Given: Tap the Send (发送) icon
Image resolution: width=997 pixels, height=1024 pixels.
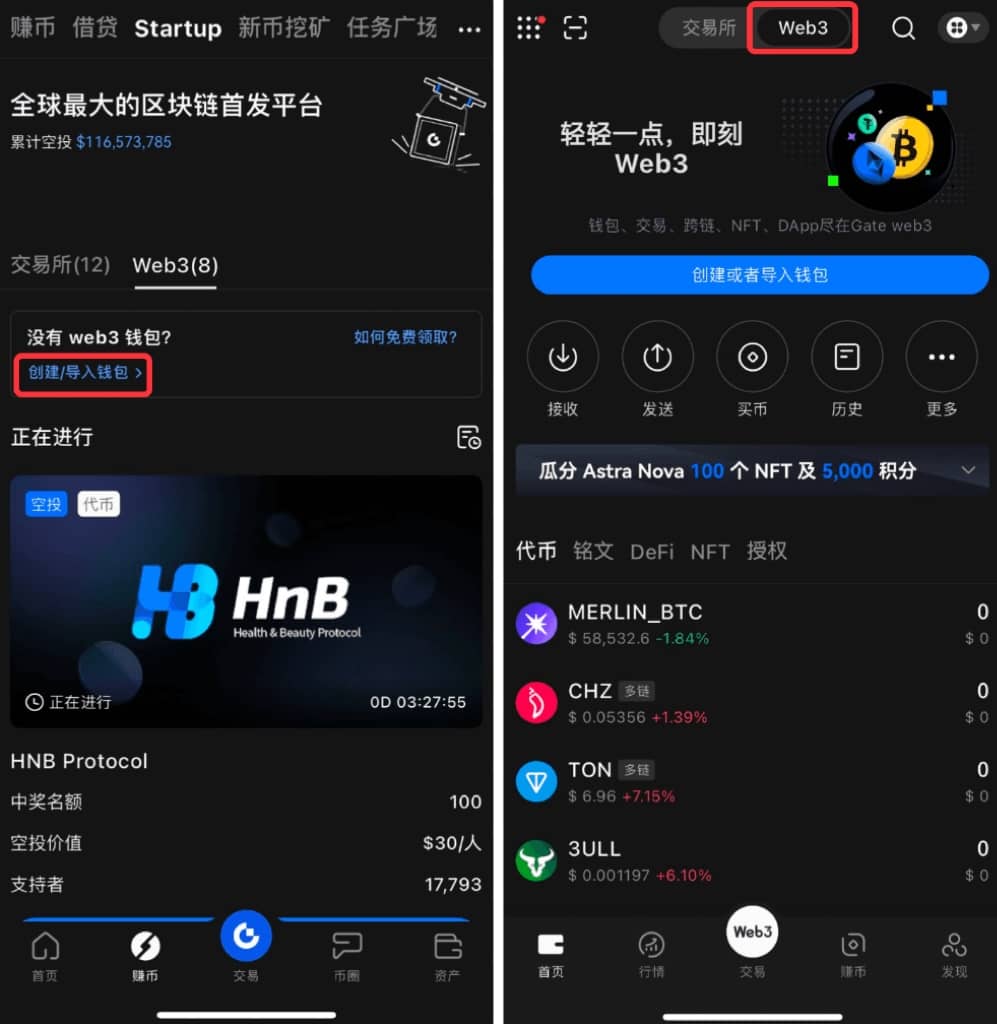Looking at the screenshot, I should click(x=657, y=357).
